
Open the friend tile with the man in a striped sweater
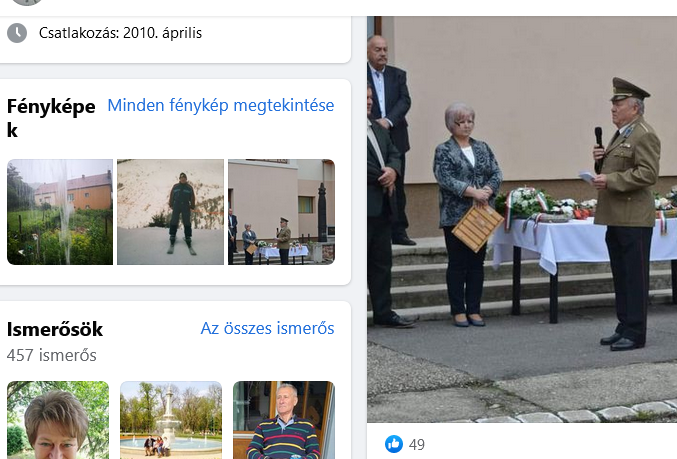pyautogui.click(x=283, y=420)
